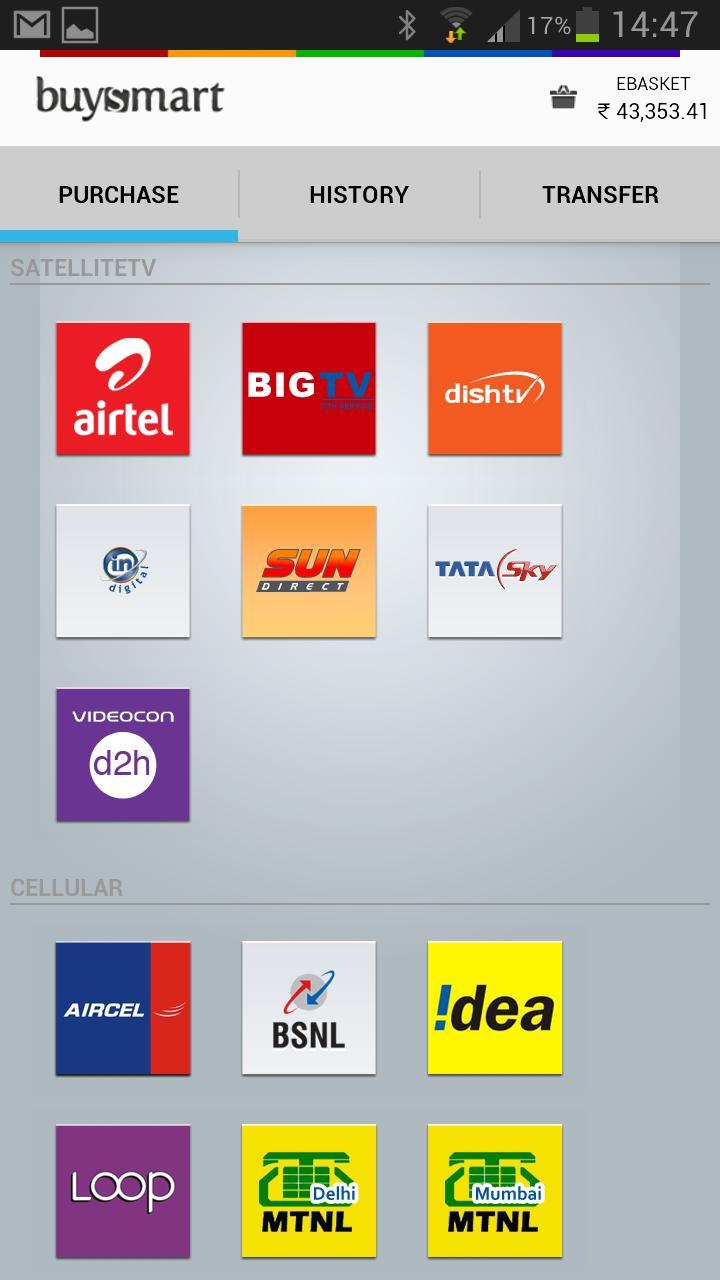Open the MTNL Mumbai tile
Viewport: 720px width, 1280px height.
(x=495, y=1191)
